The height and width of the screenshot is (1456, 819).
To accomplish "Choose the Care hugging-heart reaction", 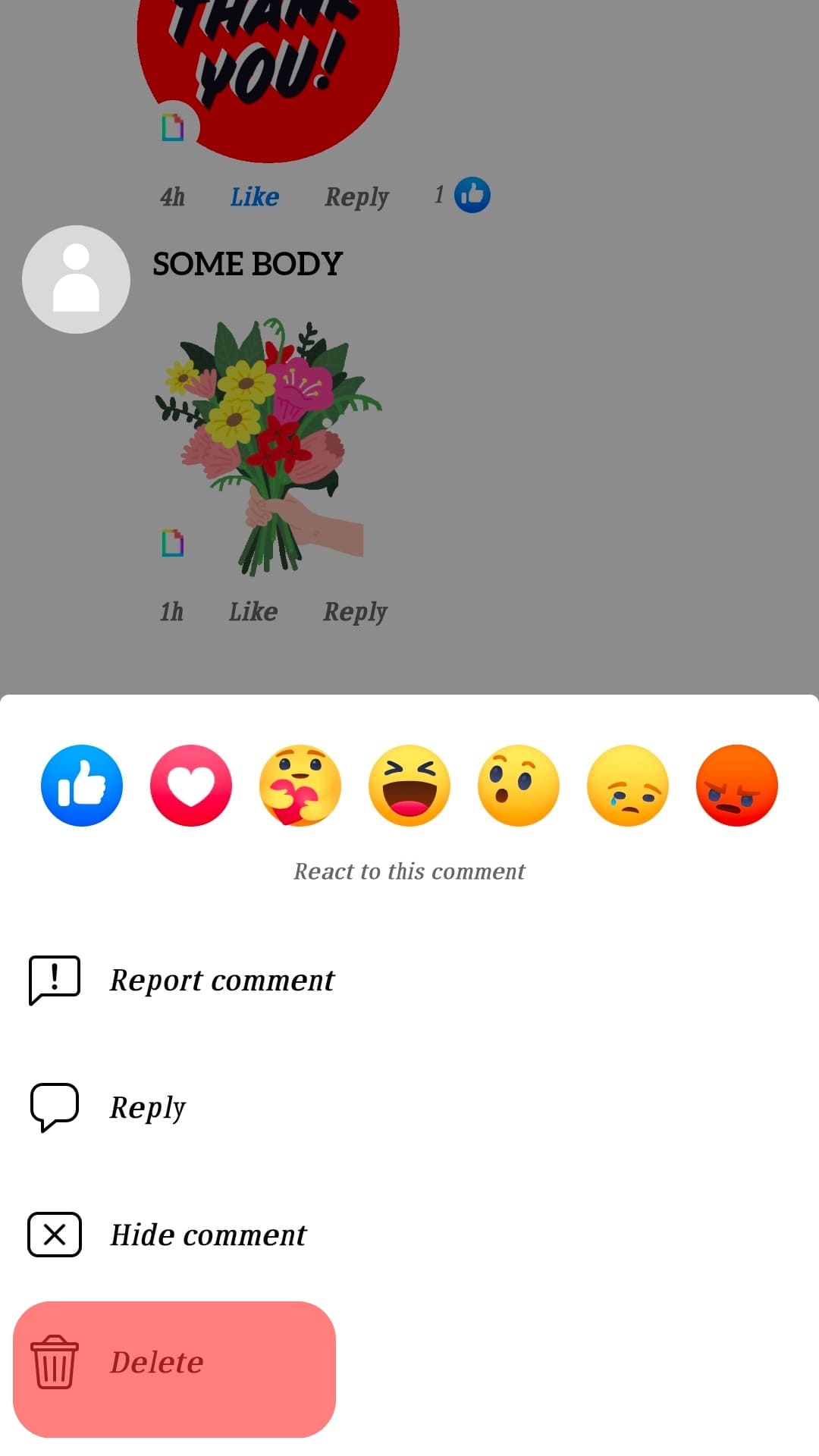I will [300, 786].
